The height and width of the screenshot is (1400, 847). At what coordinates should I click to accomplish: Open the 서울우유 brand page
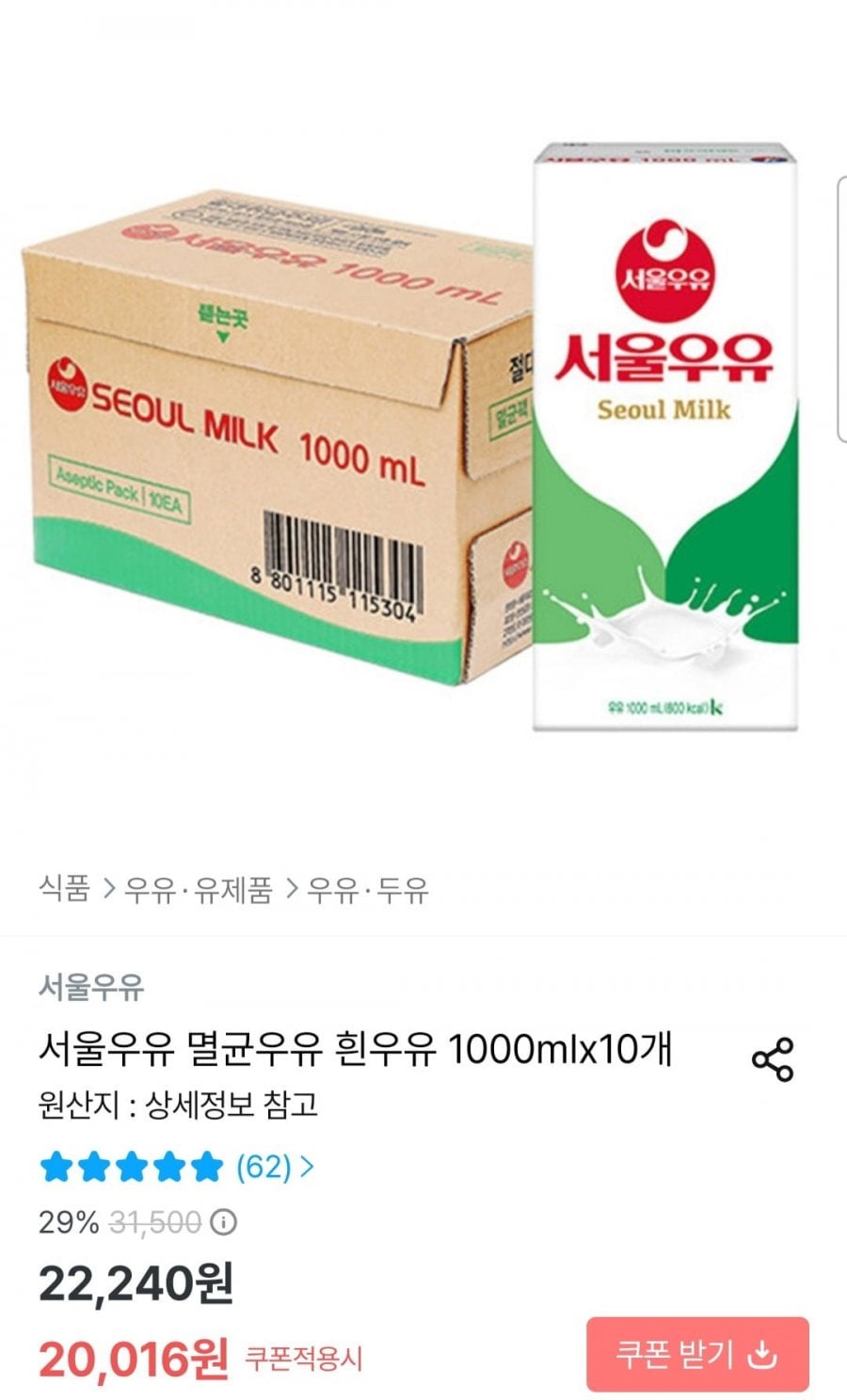[91, 987]
